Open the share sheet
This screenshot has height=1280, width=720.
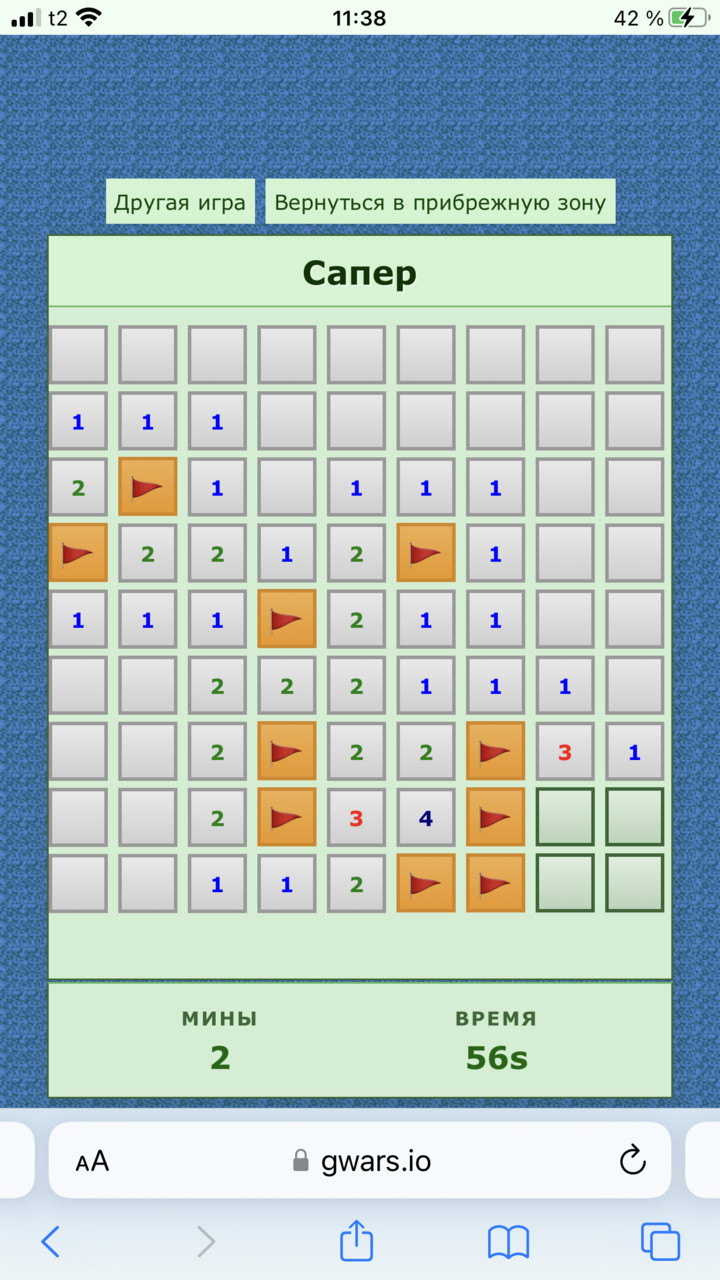pyautogui.click(x=356, y=1240)
